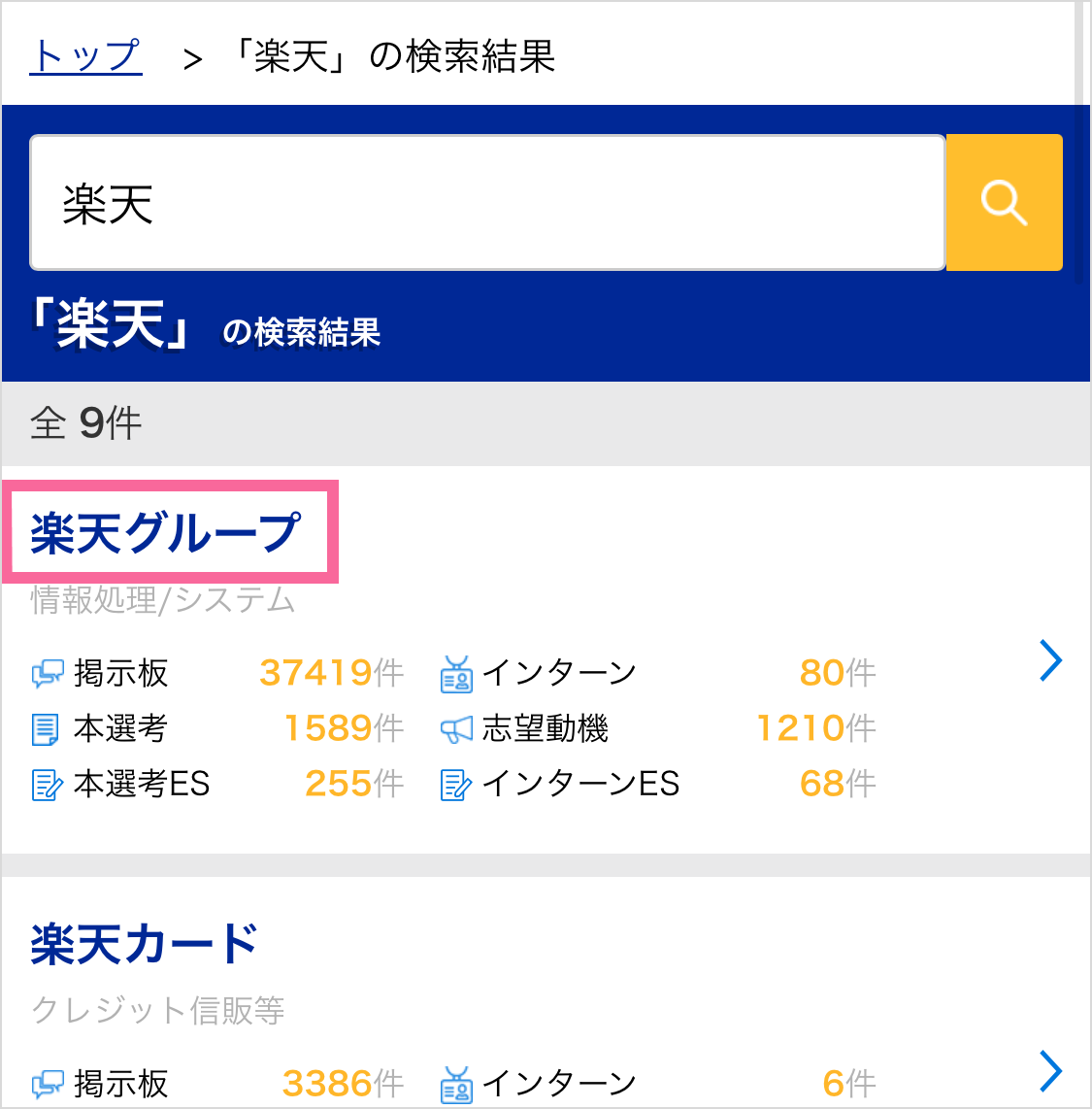The width and height of the screenshot is (1092, 1109).
Task: Open the 楽天カード company page
Action: tap(146, 944)
